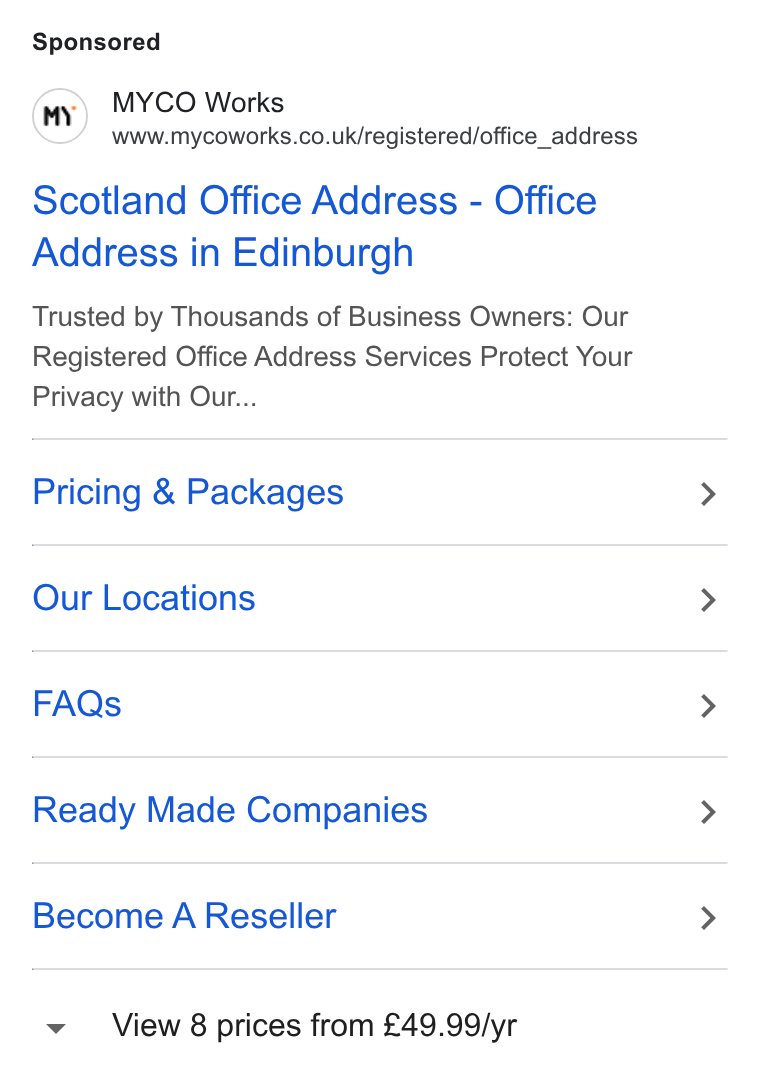Open the Scotland Office Address headline link
The width and height of the screenshot is (760, 1086).
[314, 226]
